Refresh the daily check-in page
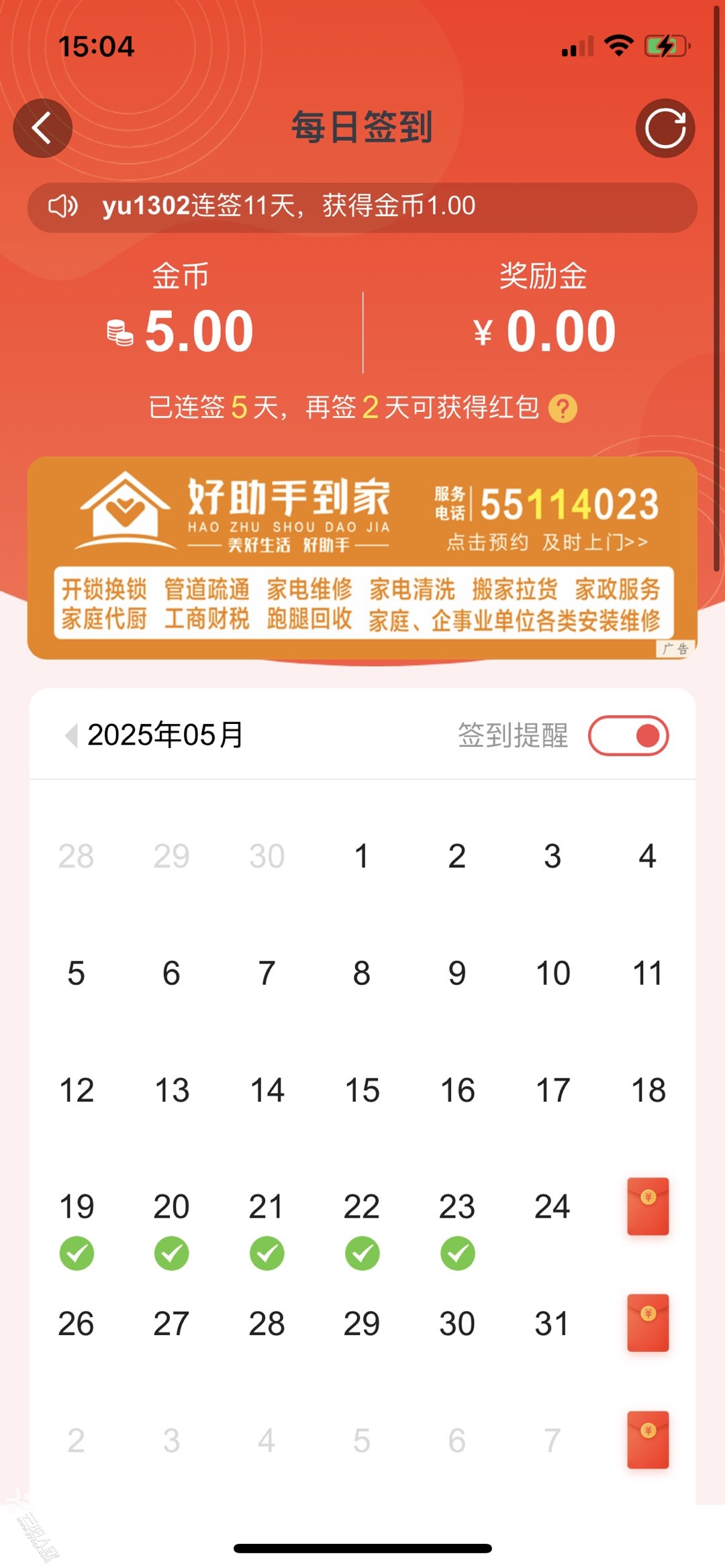Viewport: 725px width, 1568px height. (x=665, y=128)
